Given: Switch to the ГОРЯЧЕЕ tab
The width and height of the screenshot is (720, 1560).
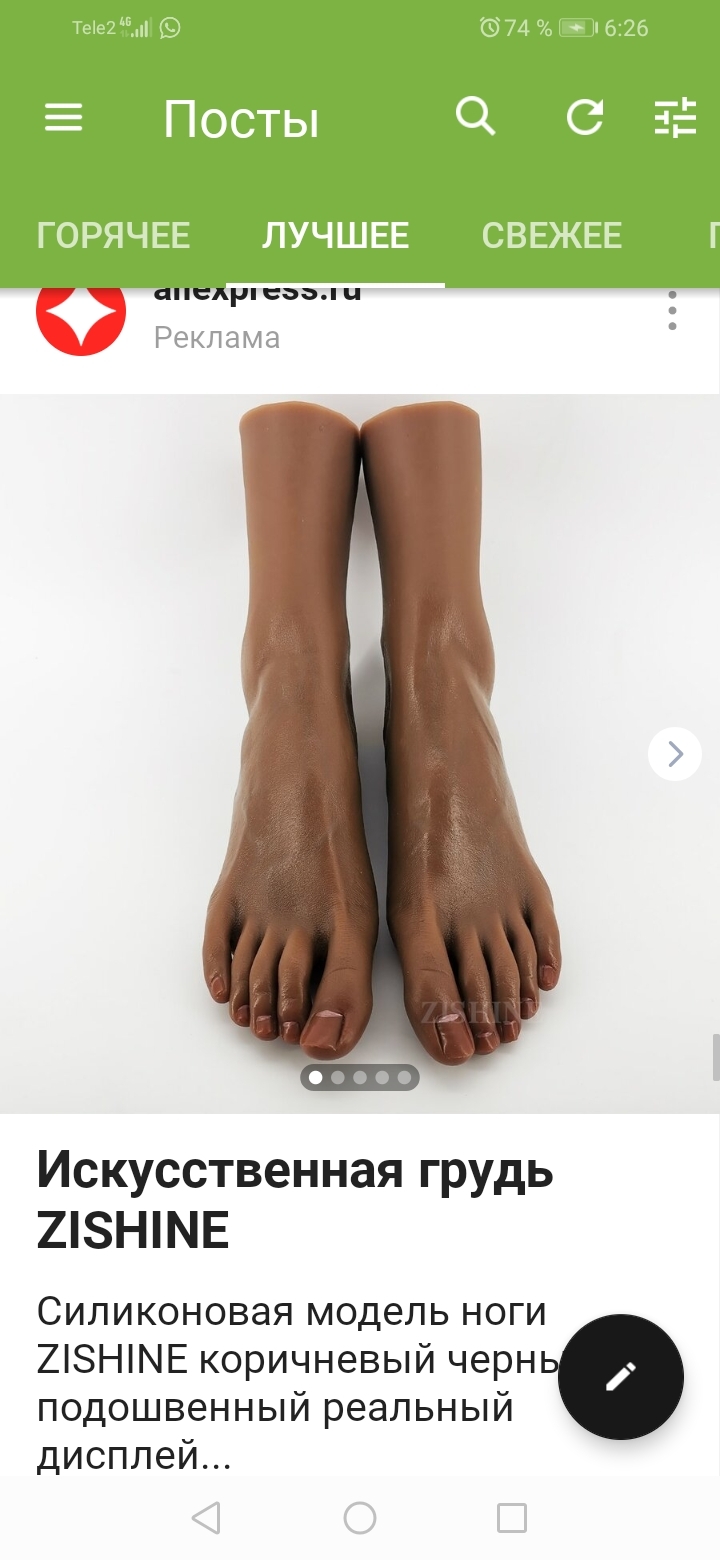Looking at the screenshot, I should click(x=113, y=236).
